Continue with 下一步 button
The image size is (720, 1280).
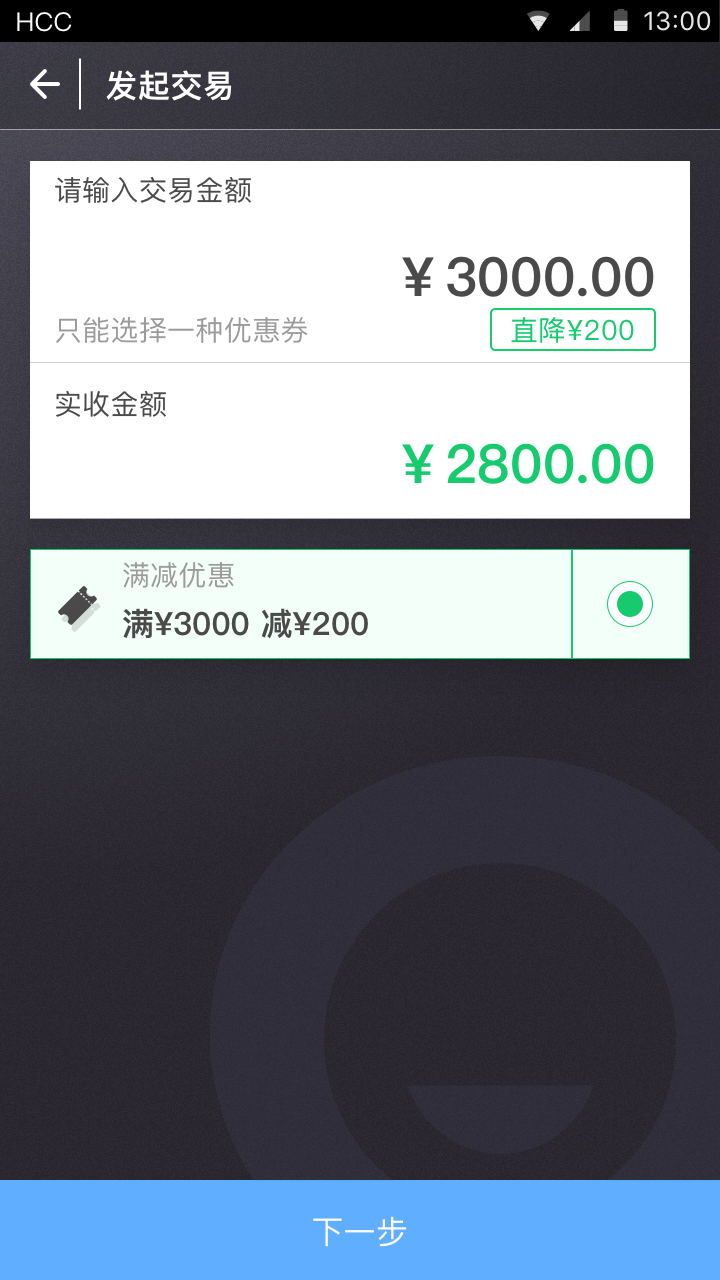(x=360, y=1230)
